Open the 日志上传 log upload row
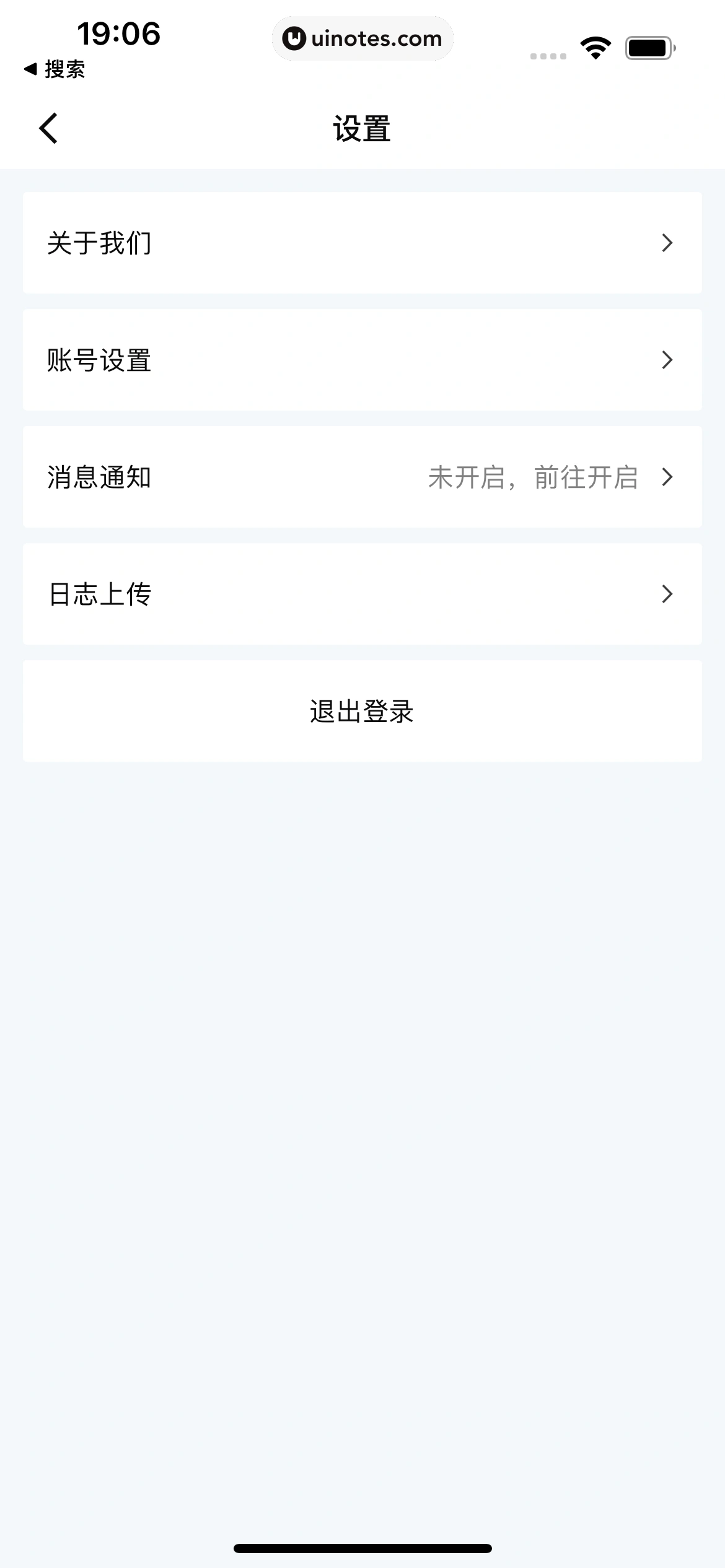The width and height of the screenshot is (725, 1568). [x=362, y=594]
